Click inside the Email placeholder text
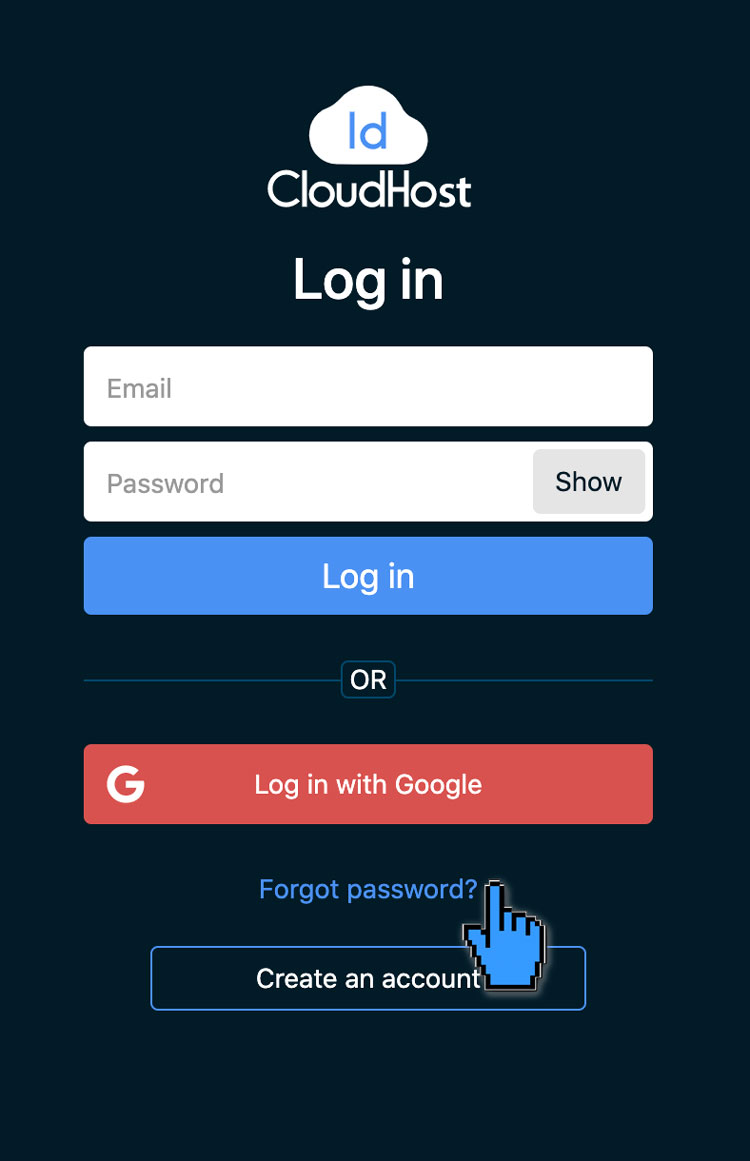 tap(138, 388)
